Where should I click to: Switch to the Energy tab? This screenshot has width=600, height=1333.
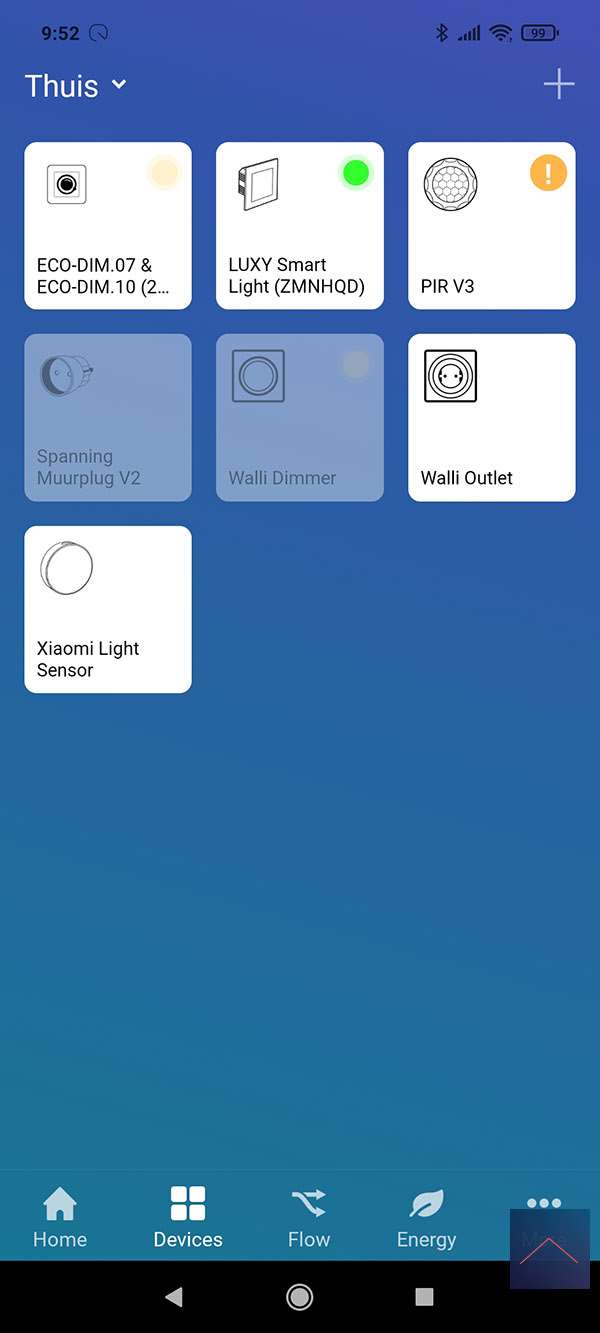click(426, 1217)
